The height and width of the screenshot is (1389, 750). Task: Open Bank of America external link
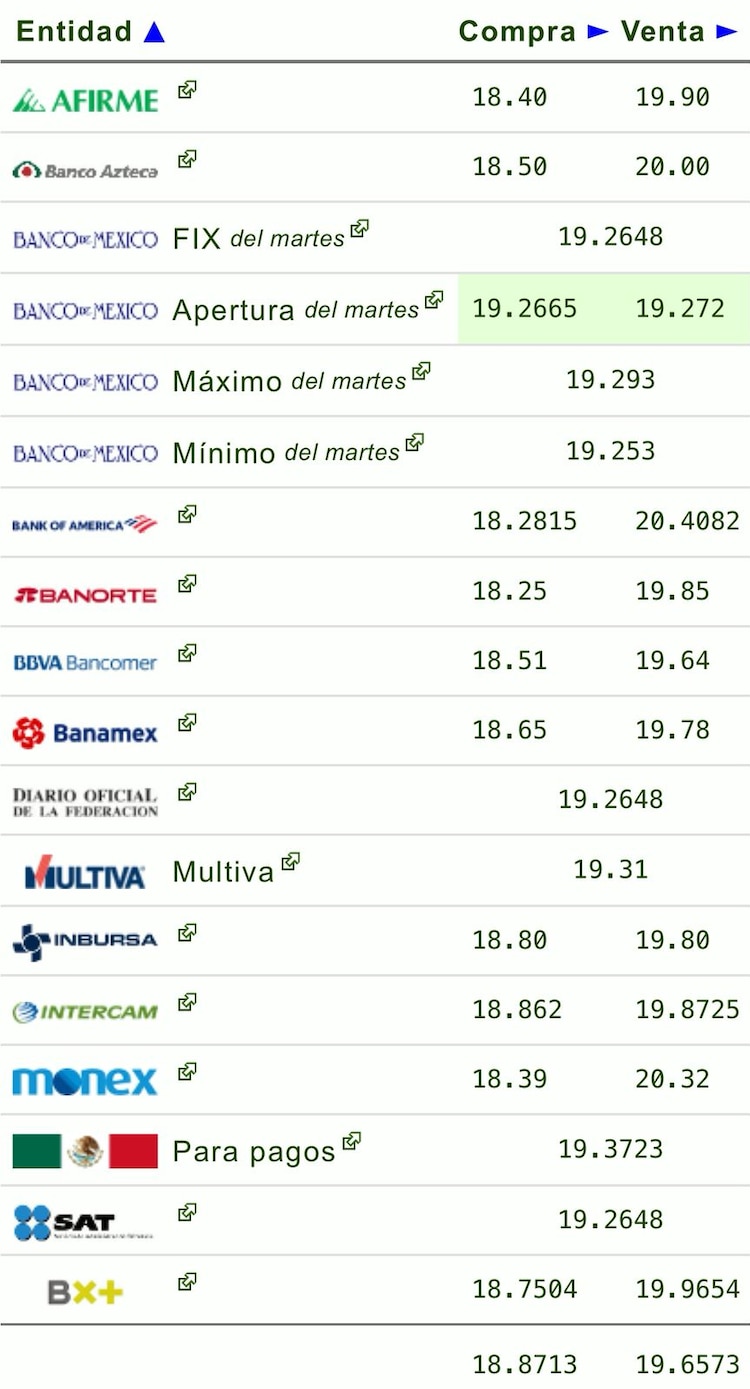187,514
